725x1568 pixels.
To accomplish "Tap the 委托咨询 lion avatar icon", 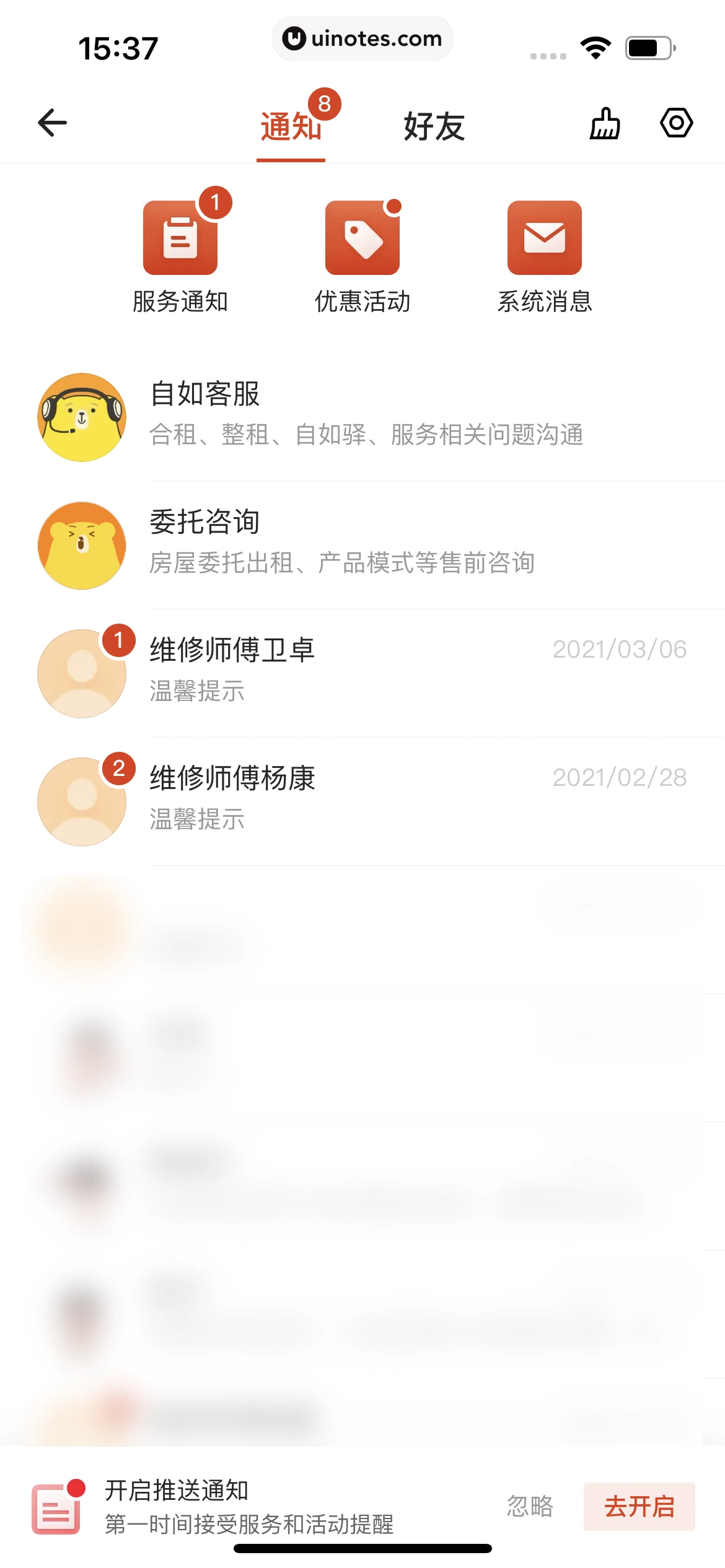I will (81, 544).
